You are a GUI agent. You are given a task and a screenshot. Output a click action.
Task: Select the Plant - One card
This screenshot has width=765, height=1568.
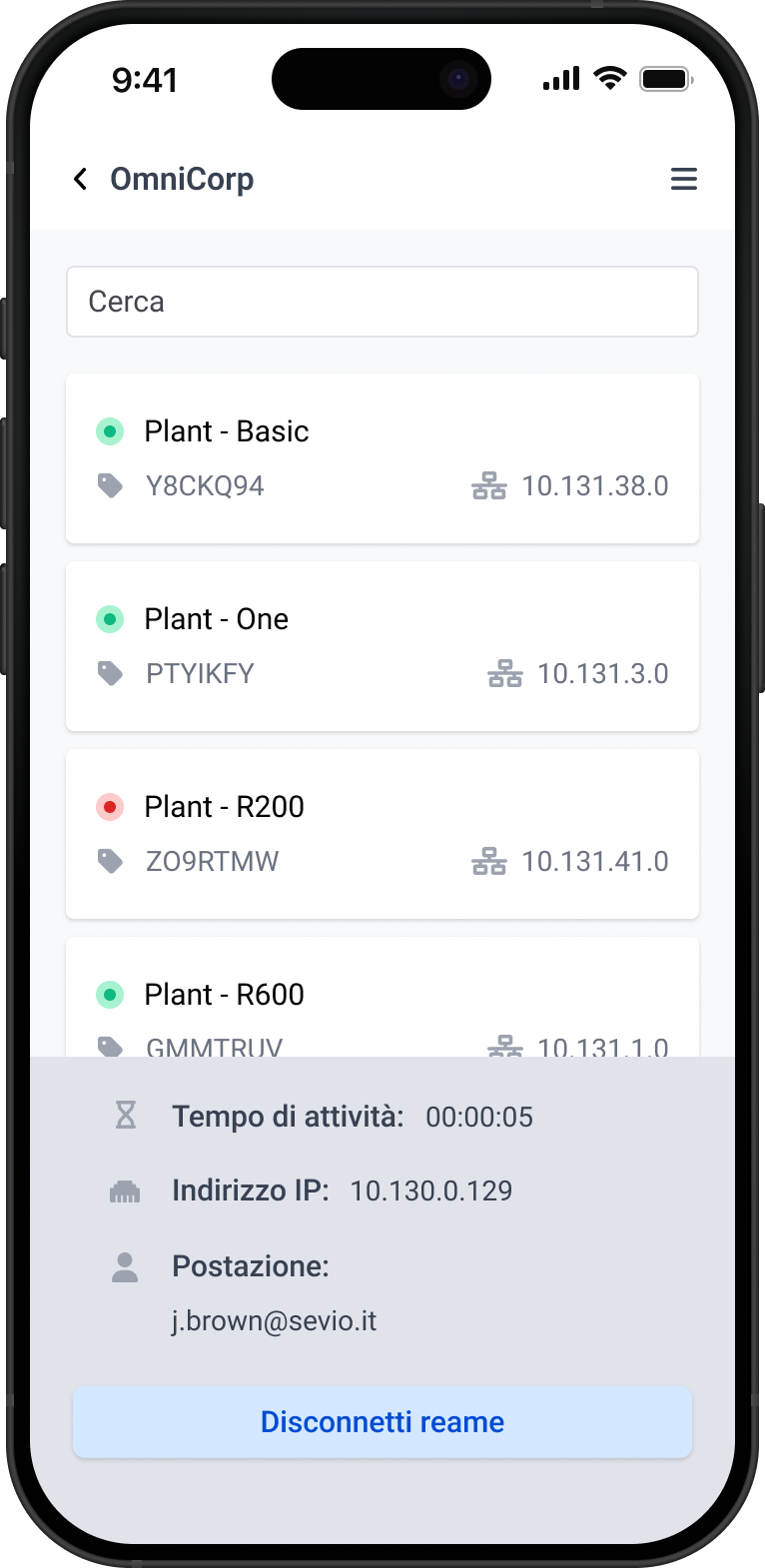click(x=382, y=646)
